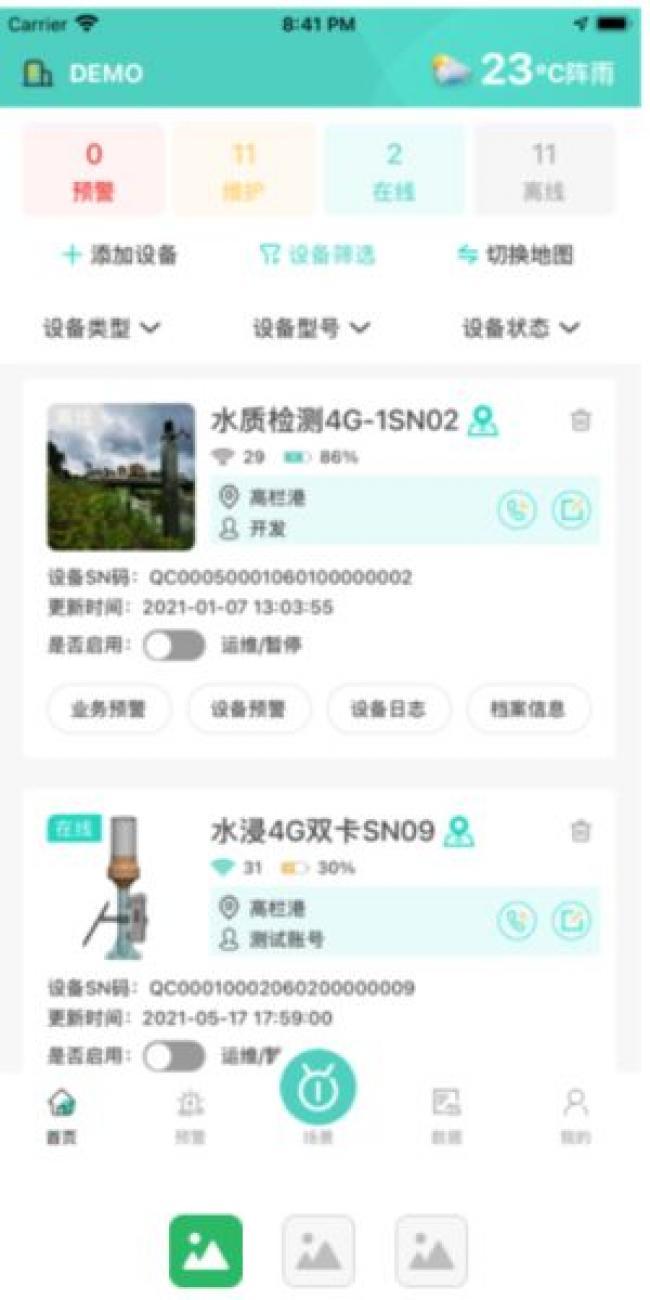Tap 添加设备 to add a device
Image resolution: width=650 pixels, height=1300 pixels.
coord(120,255)
